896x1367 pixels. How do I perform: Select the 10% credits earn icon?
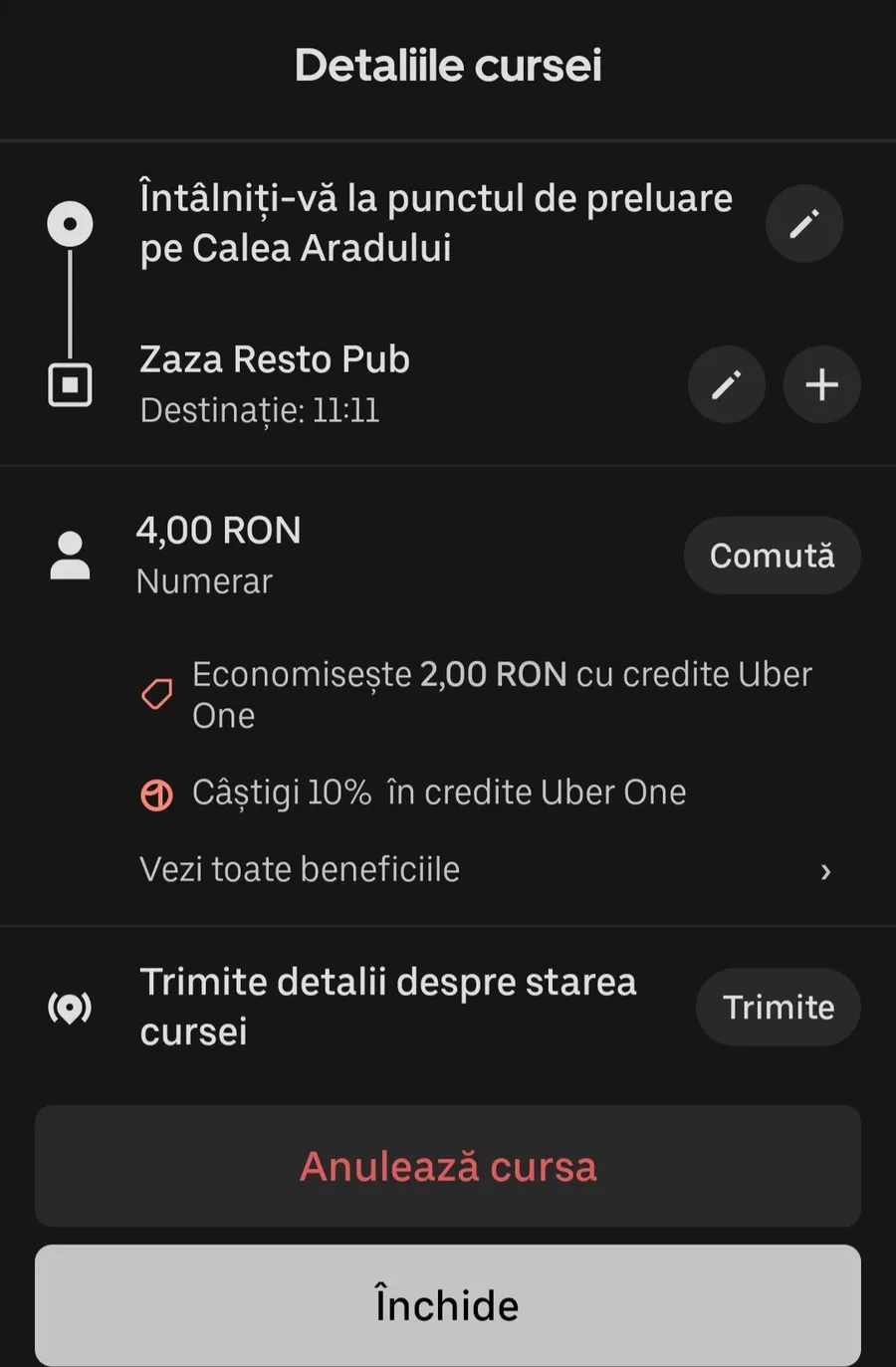coord(156,795)
